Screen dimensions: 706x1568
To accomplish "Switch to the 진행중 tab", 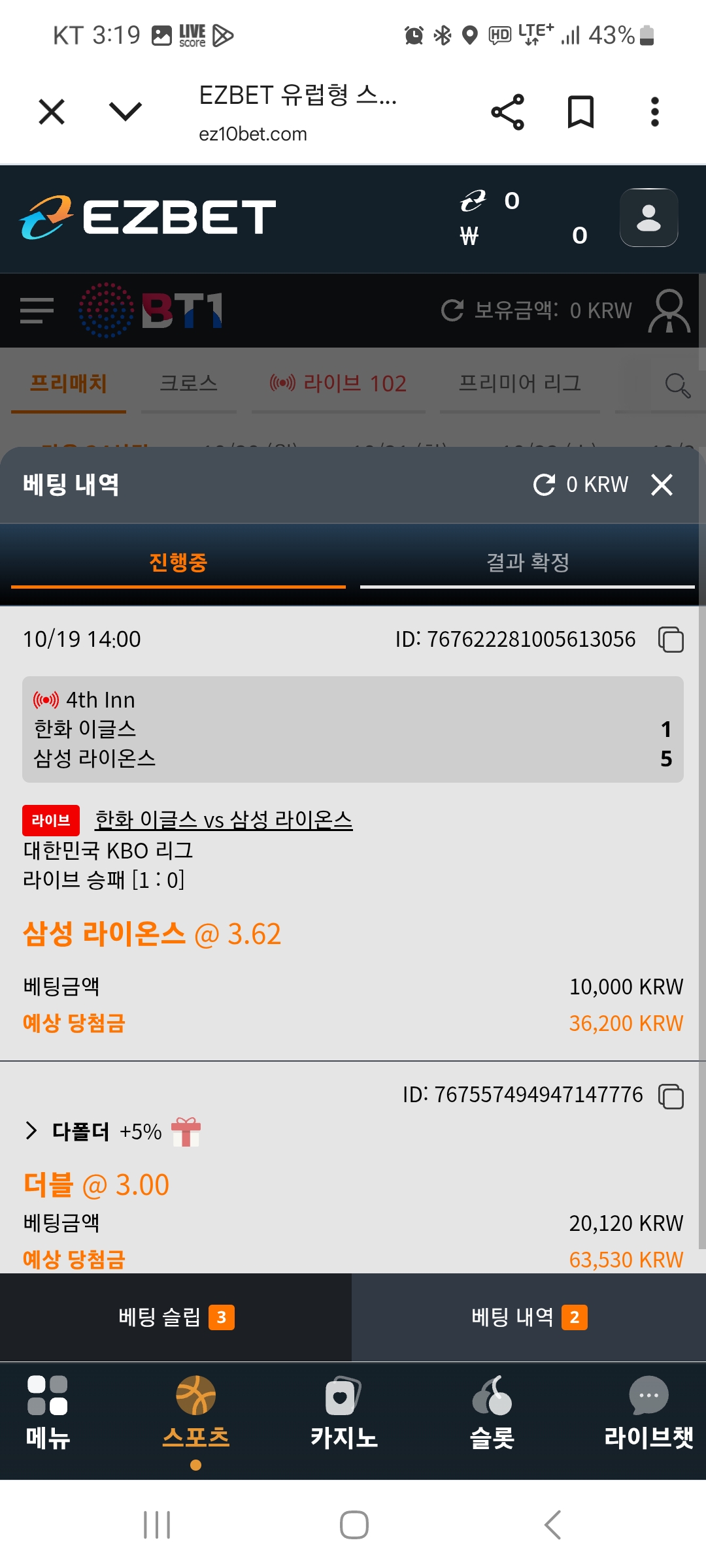I will pos(178,563).
